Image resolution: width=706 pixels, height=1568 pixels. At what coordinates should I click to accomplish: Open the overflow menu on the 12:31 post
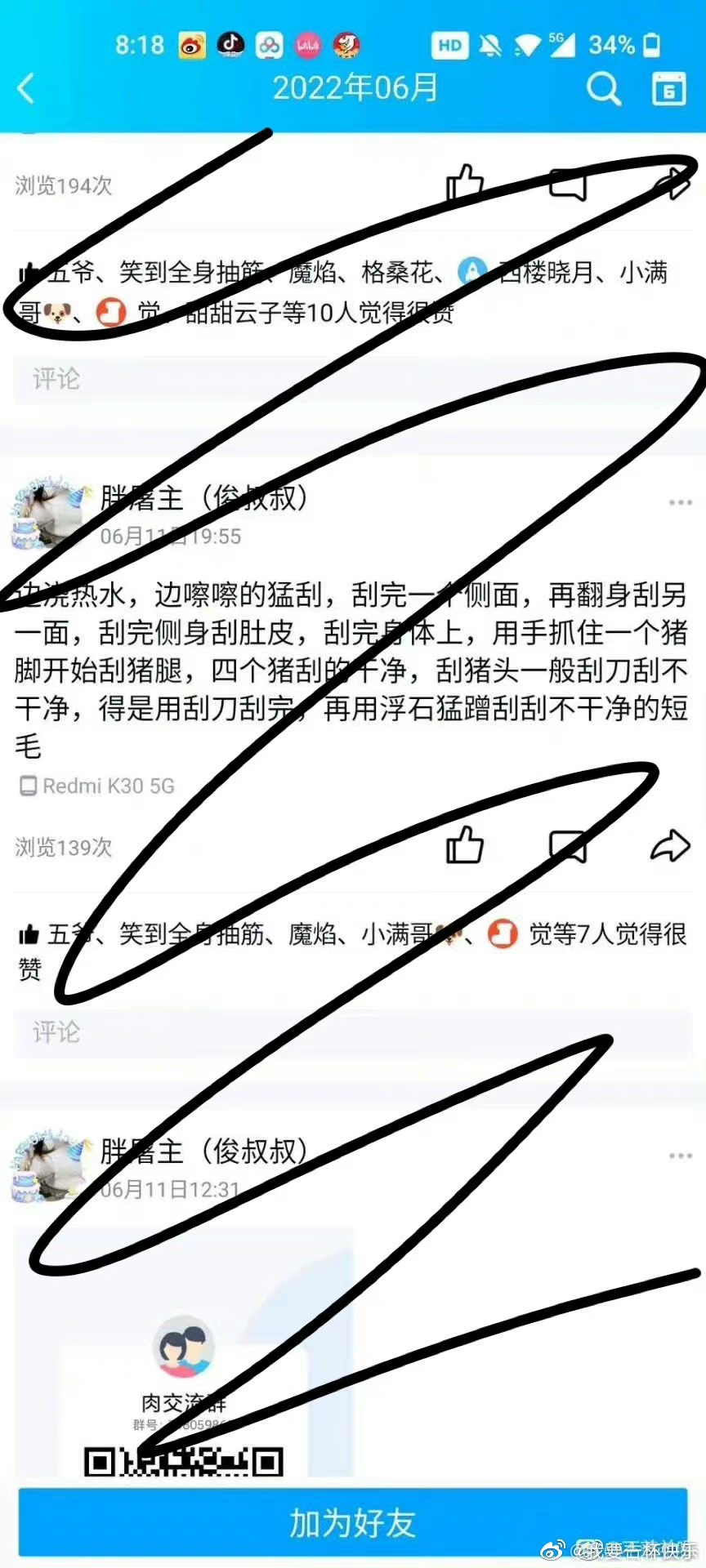coord(680,1156)
